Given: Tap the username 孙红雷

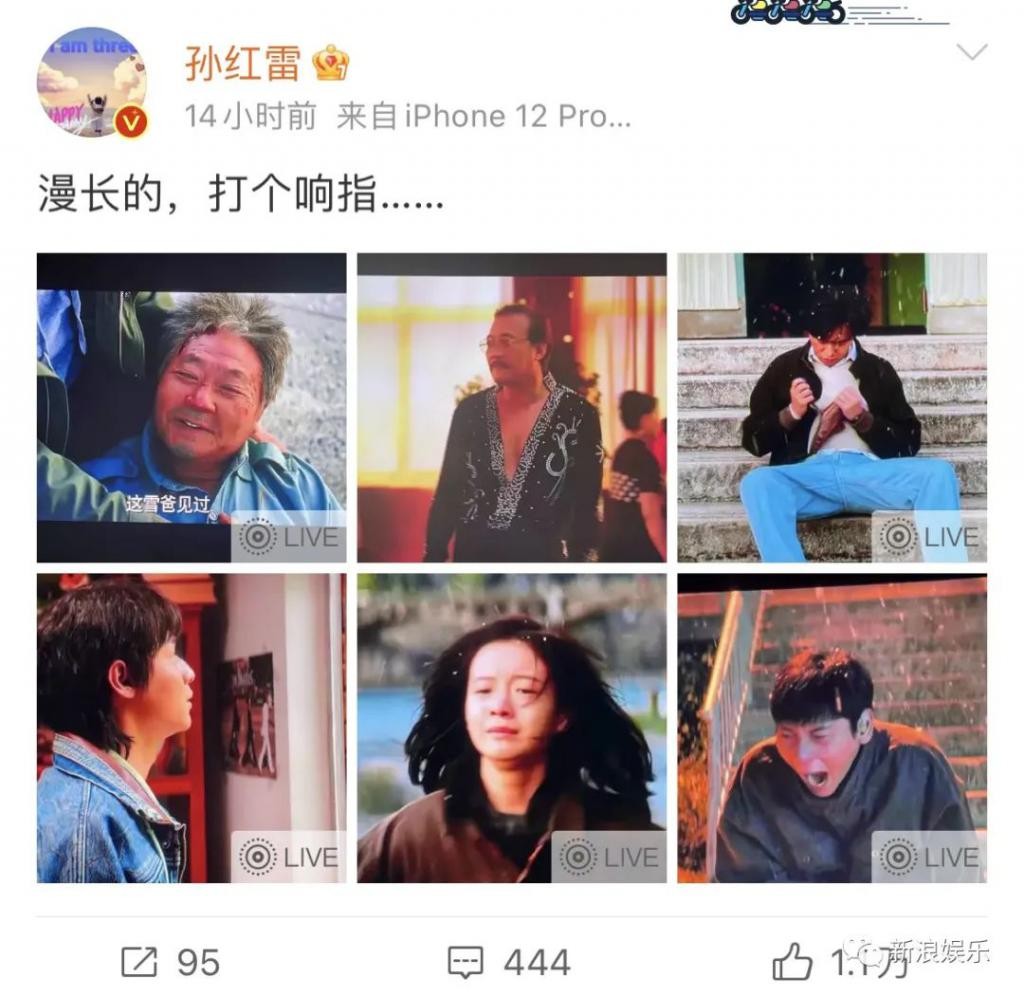Looking at the screenshot, I should coord(242,63).
